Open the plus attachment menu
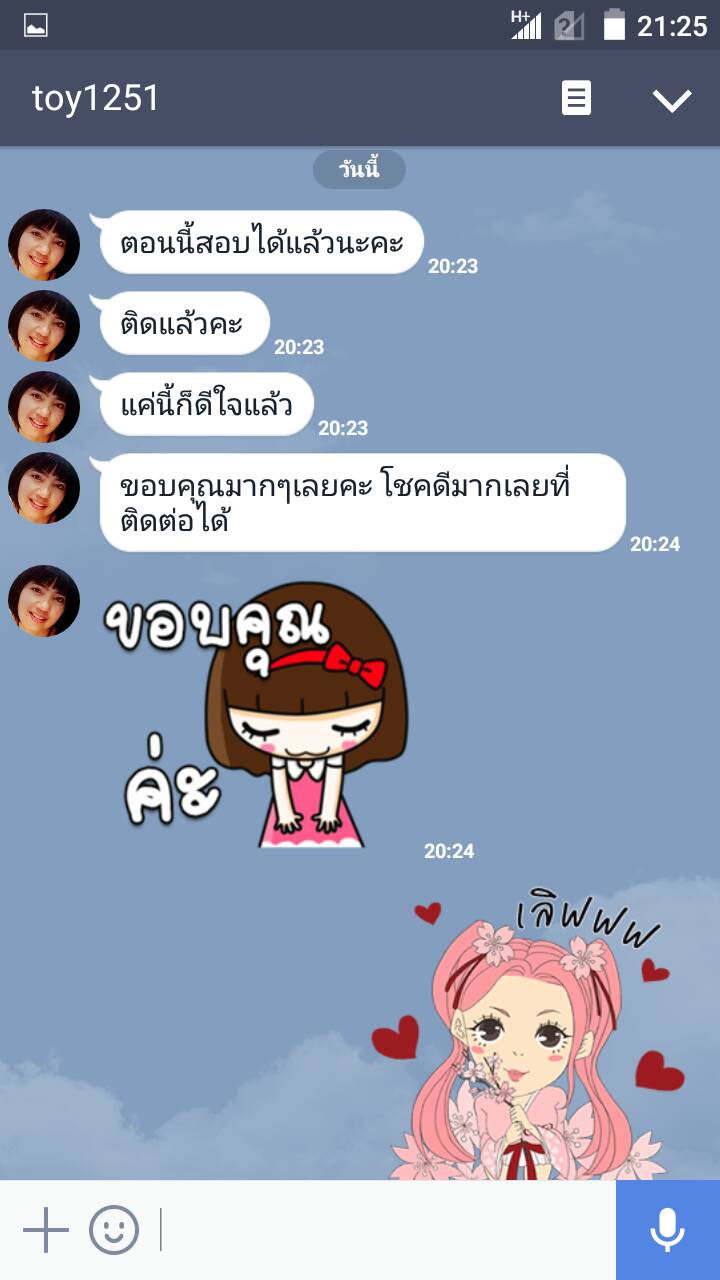The height and width of the screenshot is (1280, 720). (46, 1230)
